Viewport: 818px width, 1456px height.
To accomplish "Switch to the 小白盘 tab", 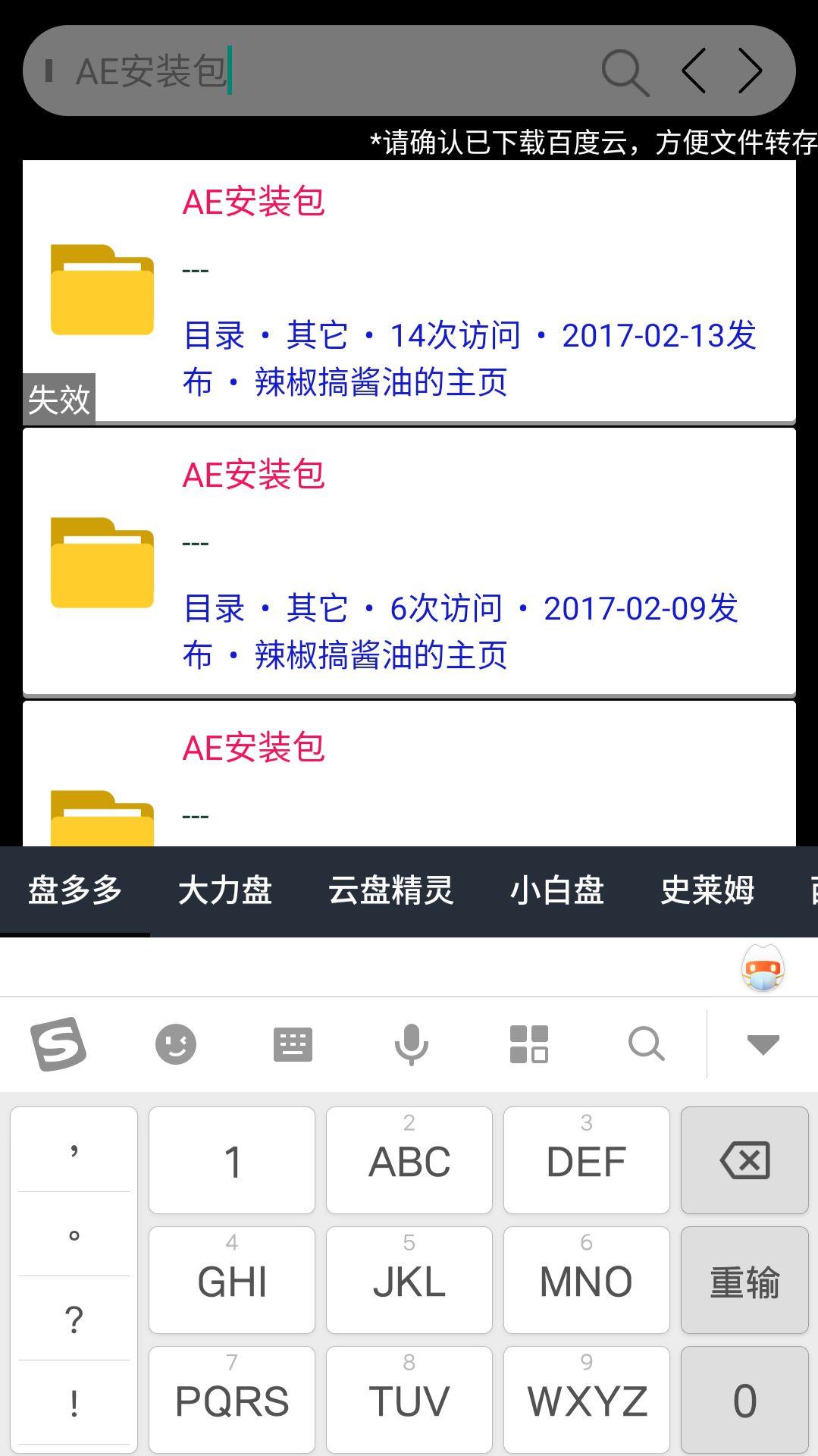I will pyautogui.click(x=557, y=890).
